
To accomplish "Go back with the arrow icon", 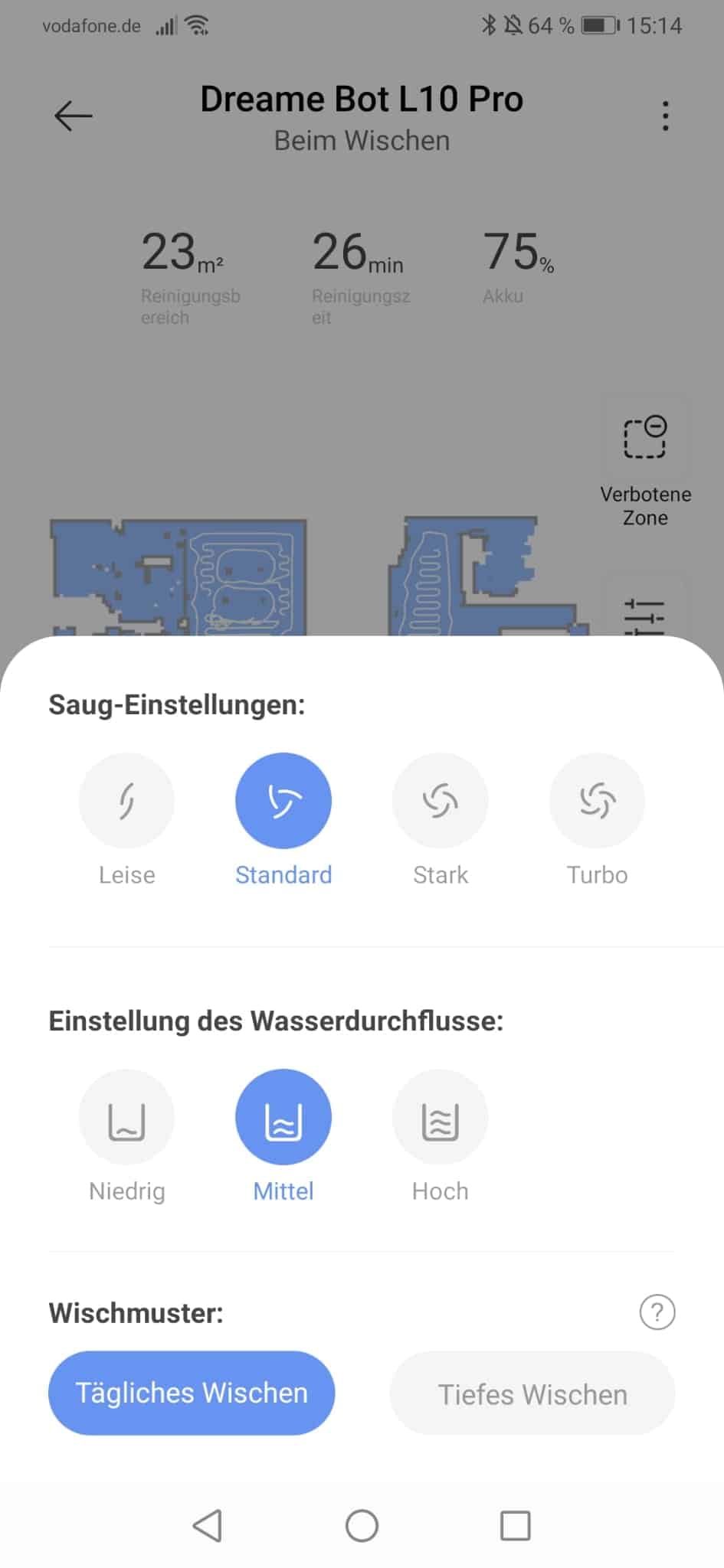I will click(x=74, y=116).
